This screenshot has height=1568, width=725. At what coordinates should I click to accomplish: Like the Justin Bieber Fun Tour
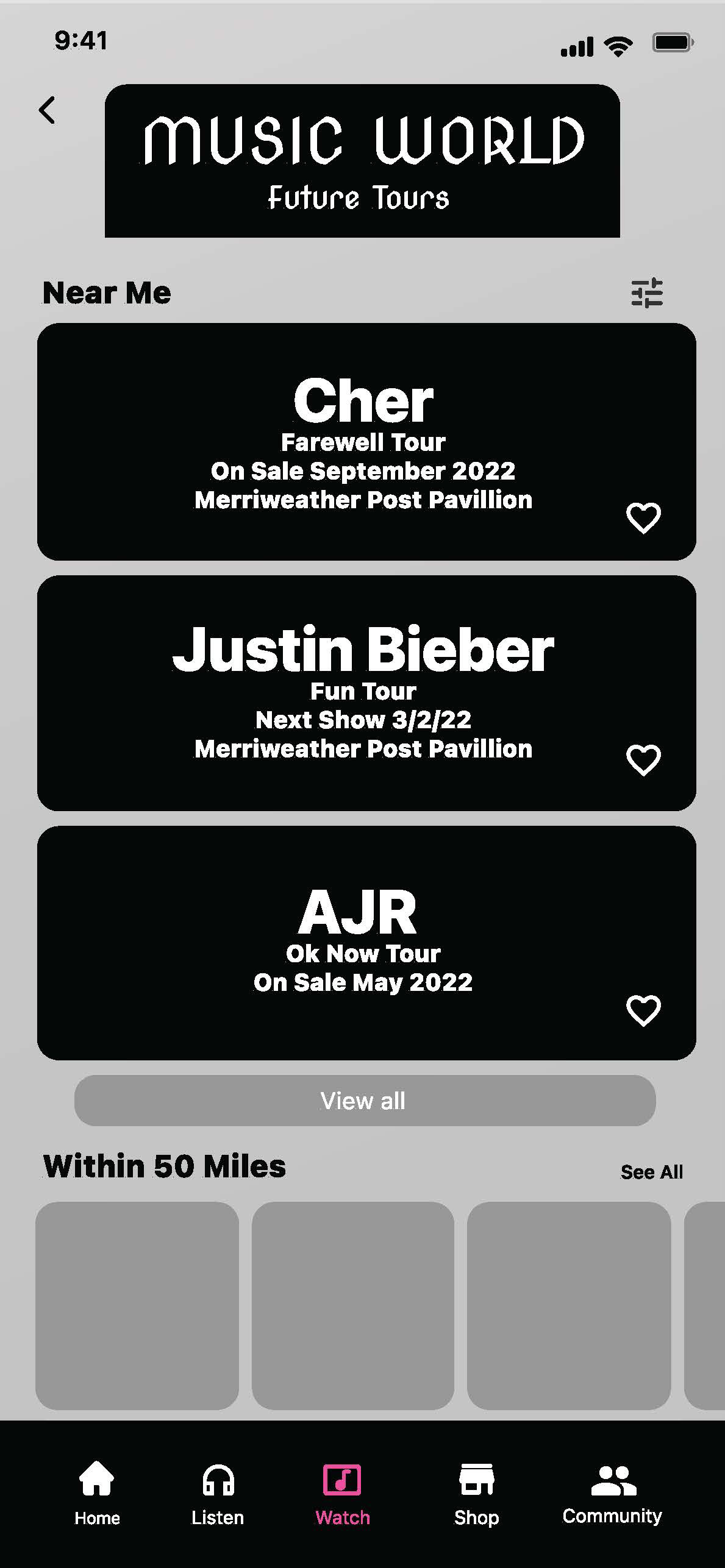click(x=643, y=760)
